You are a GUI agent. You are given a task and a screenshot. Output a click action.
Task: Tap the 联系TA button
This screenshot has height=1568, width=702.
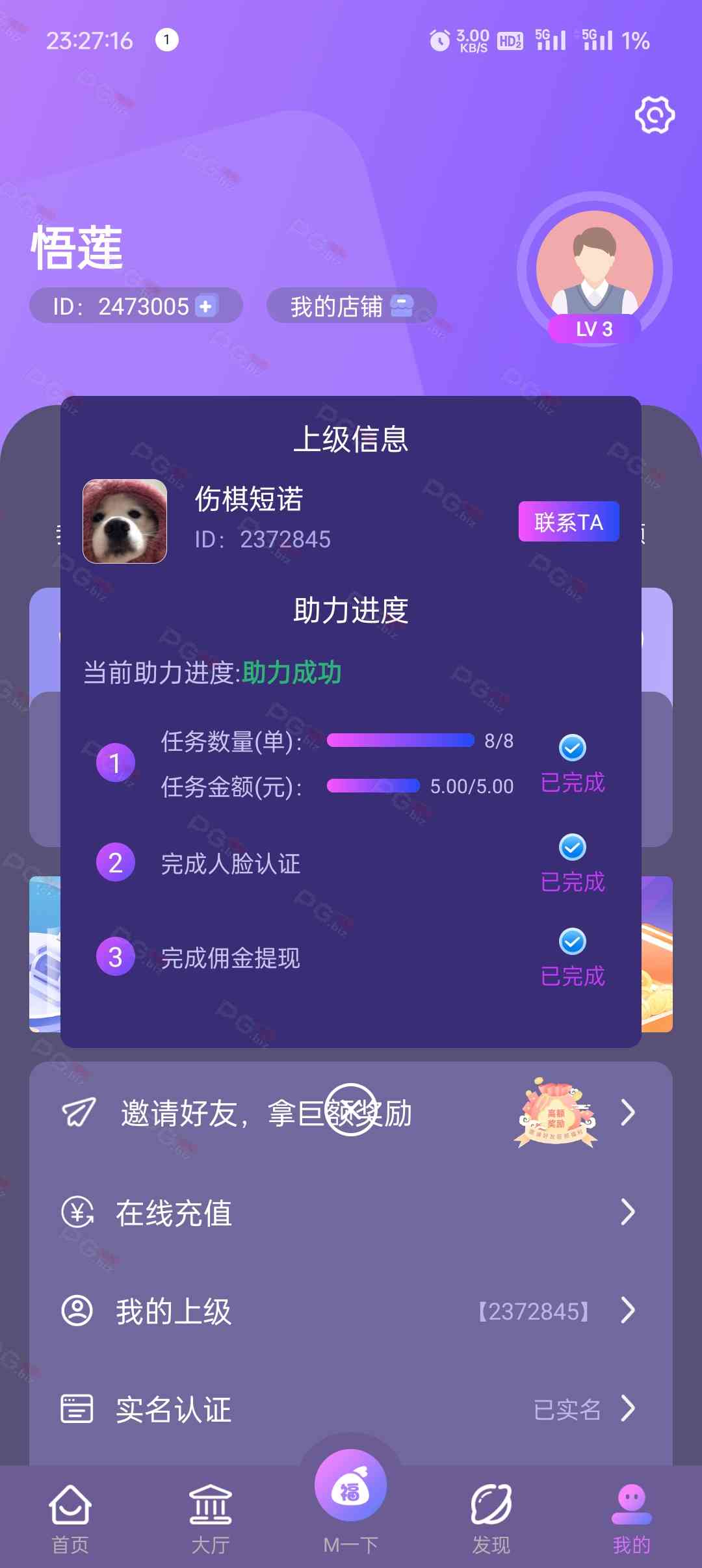(568, 521)
